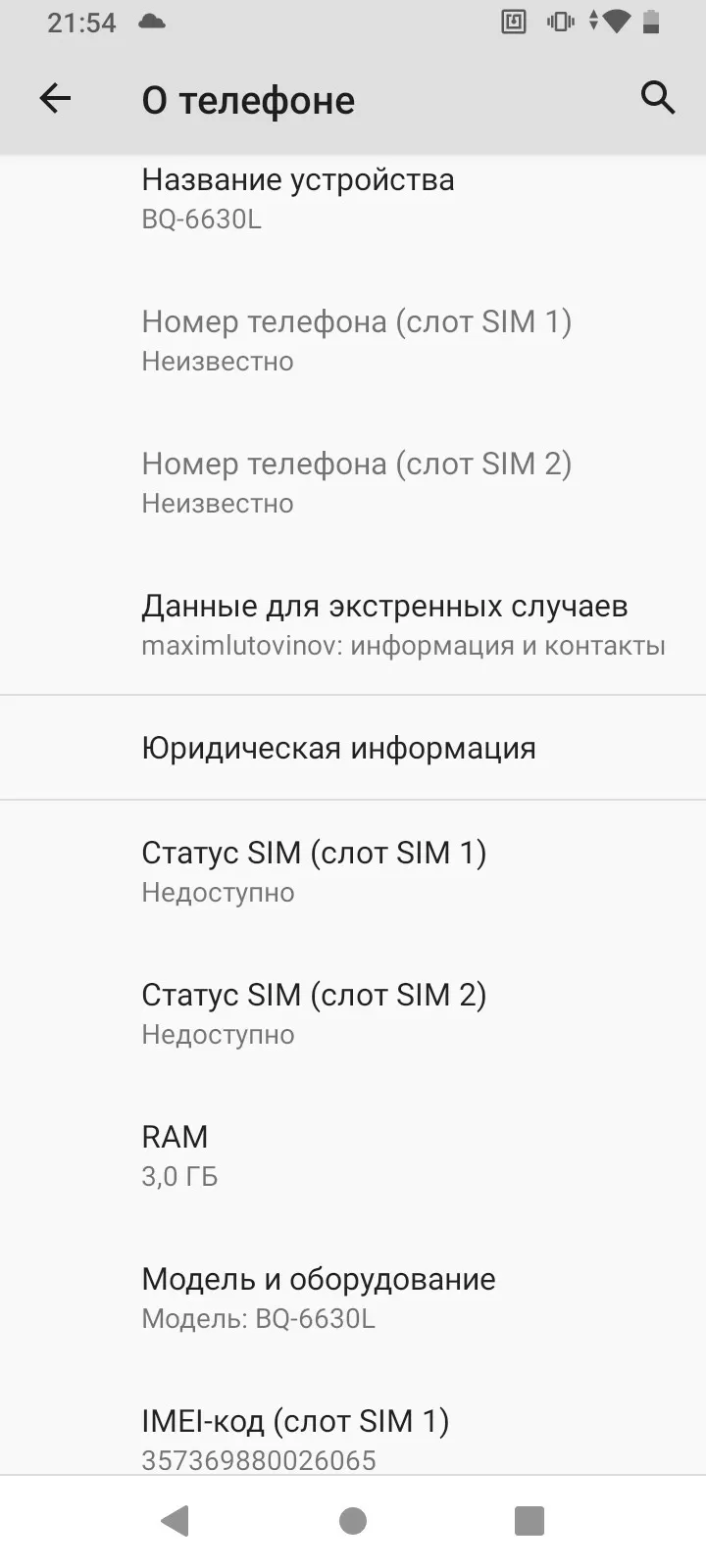
Task: Open the Название устройства row
Action: pyautogui.click(x=353, y=199)
